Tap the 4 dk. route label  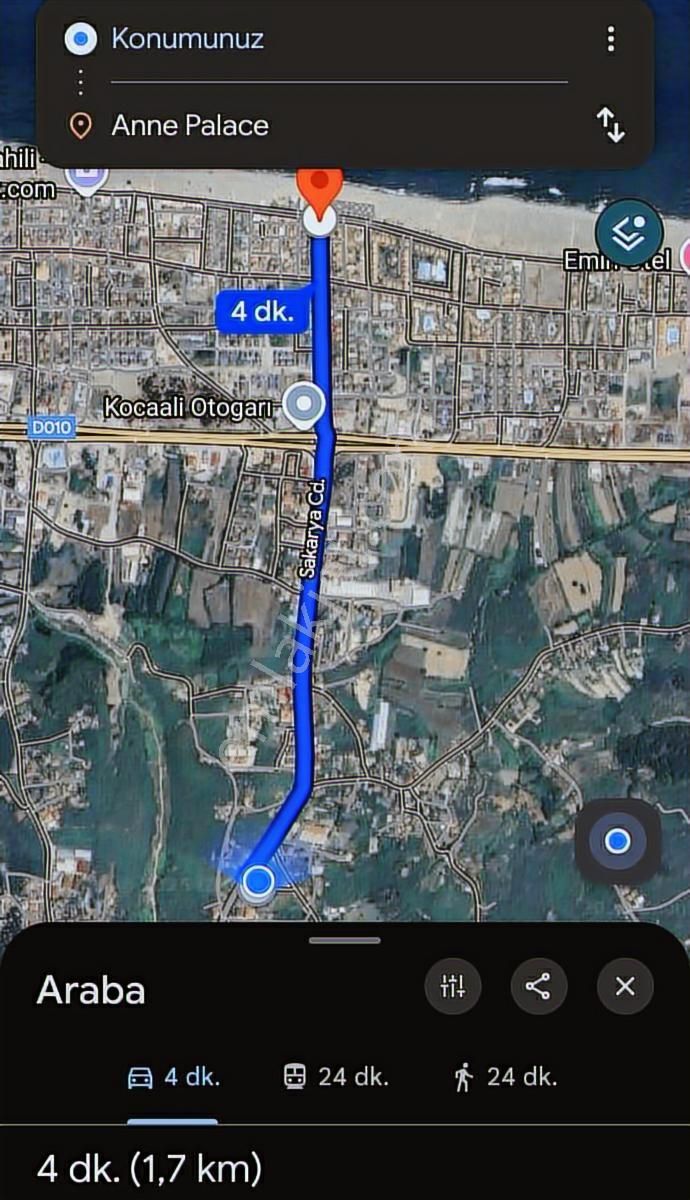tap(262, 311)
